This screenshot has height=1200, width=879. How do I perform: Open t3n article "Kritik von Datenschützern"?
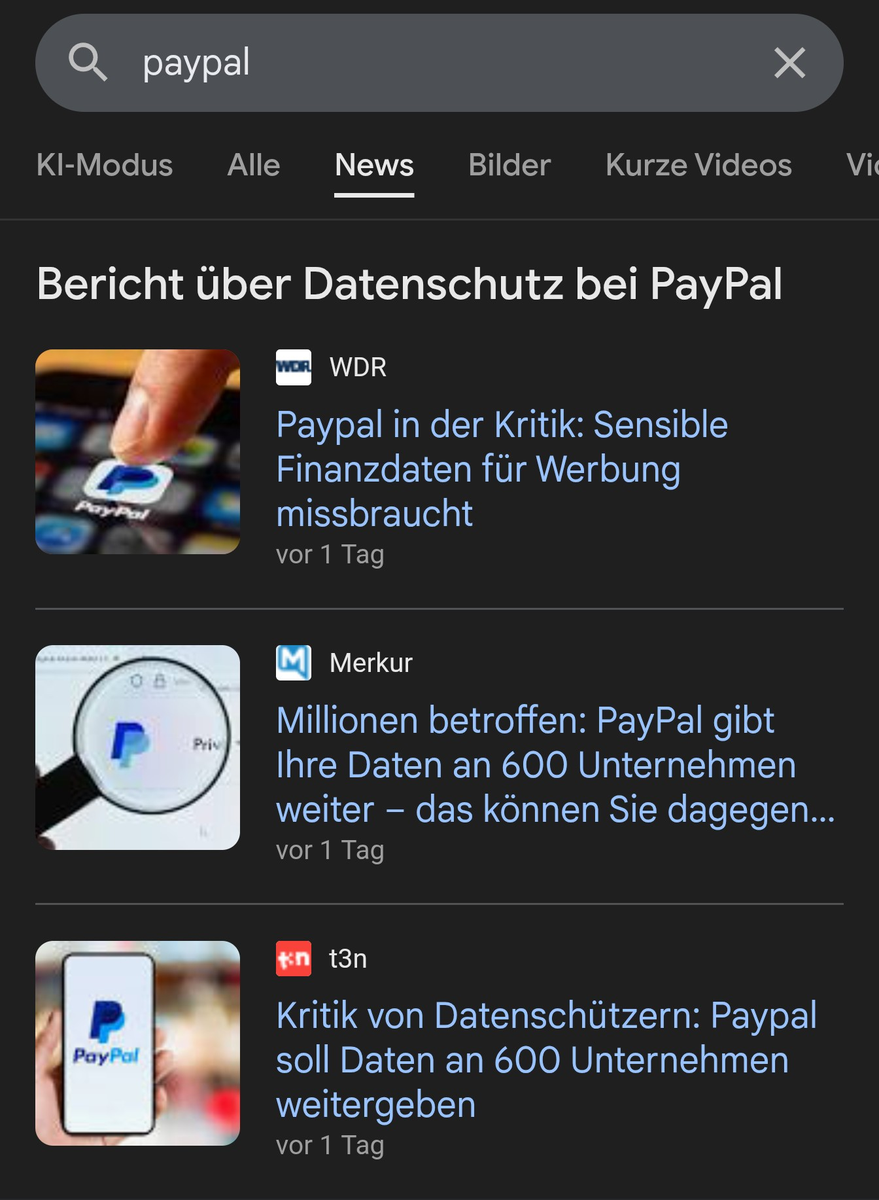(x=546, y=1060)
